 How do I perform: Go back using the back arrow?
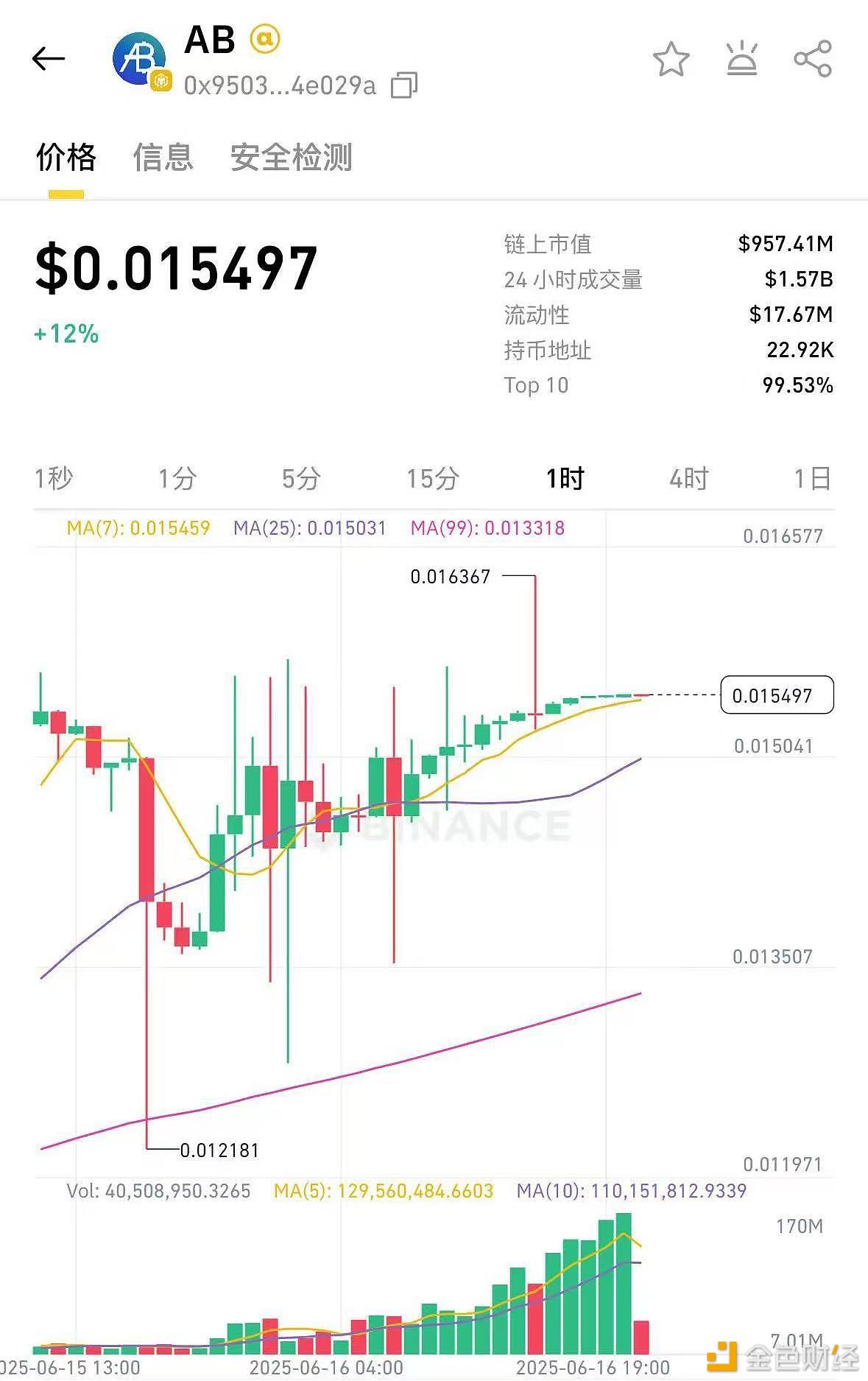tap(47, 58)
